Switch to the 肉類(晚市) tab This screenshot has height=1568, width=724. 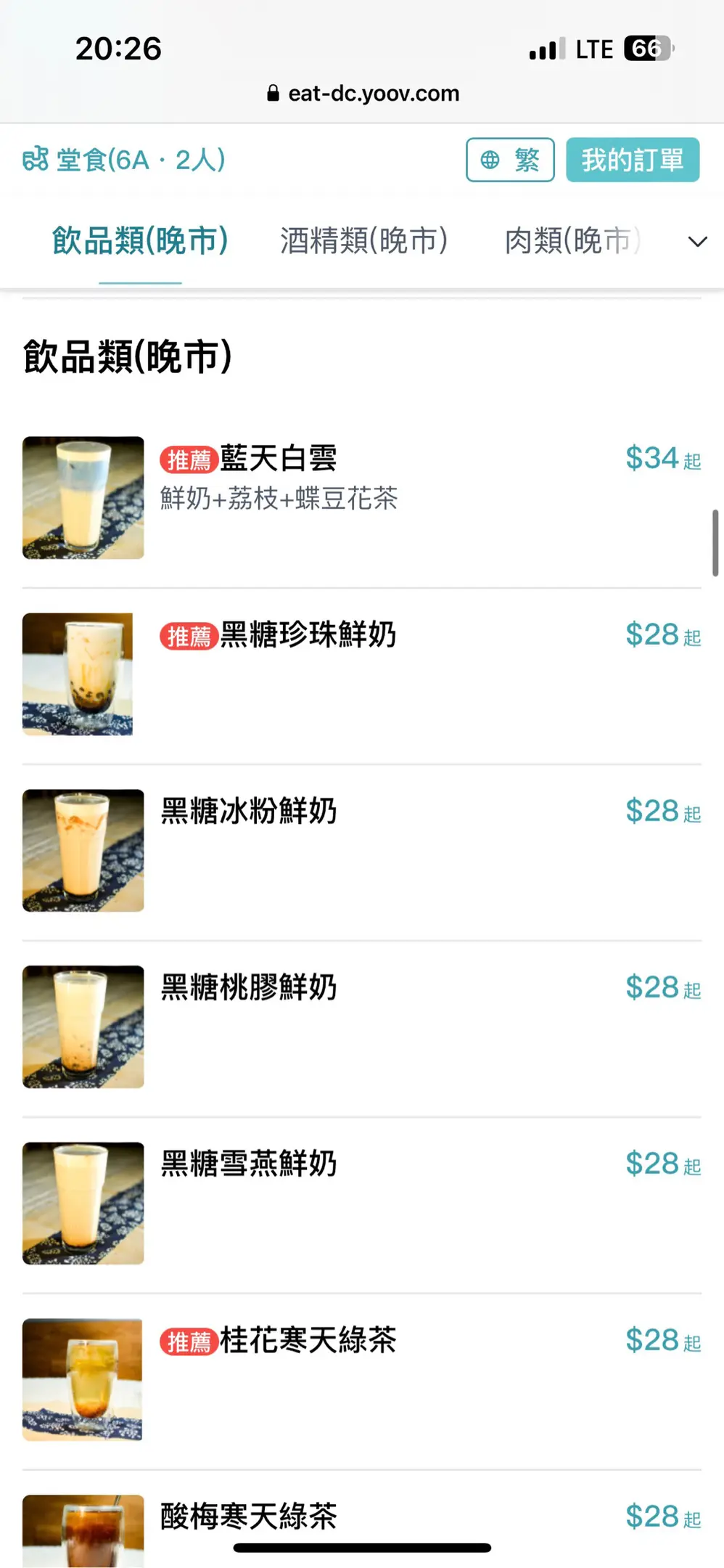572,240
